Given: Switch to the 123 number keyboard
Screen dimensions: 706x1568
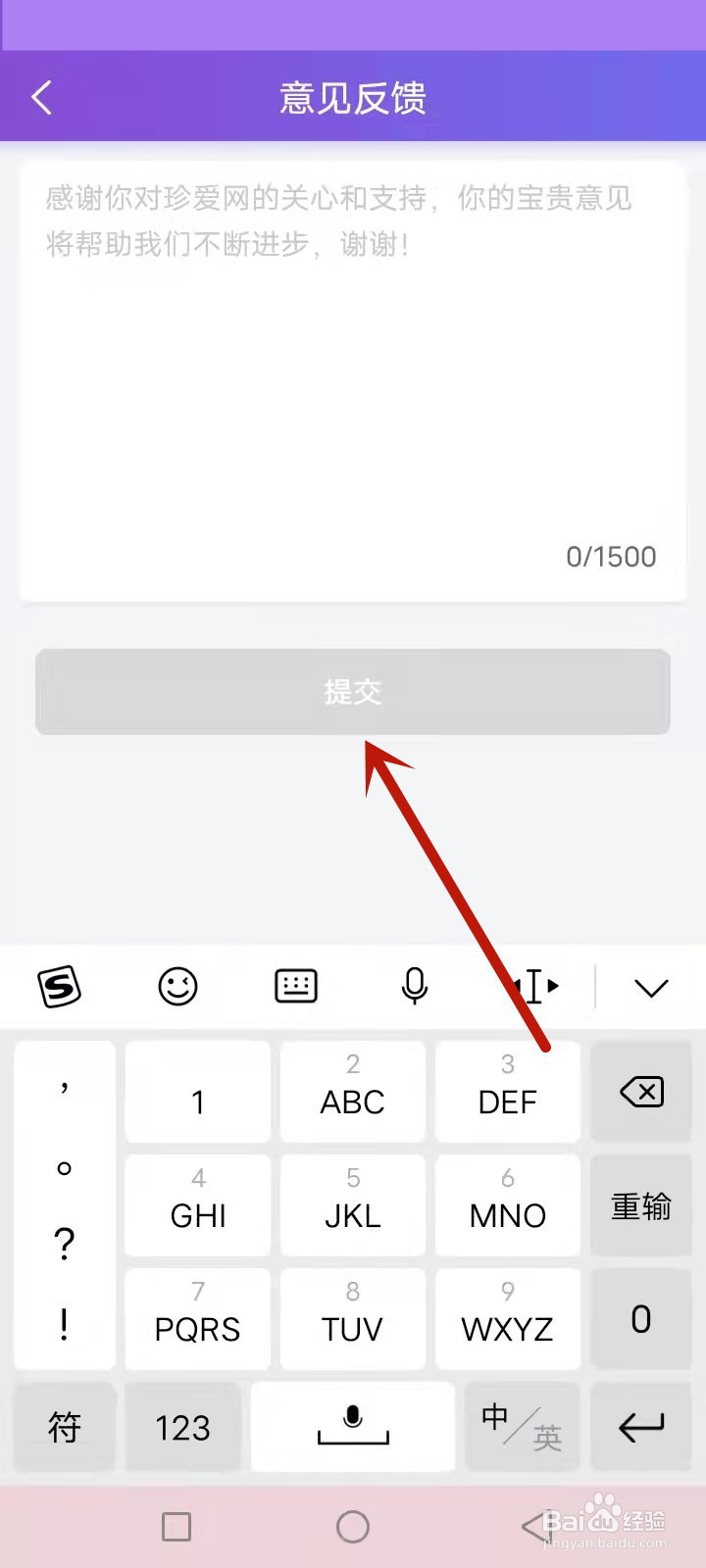Looking at the screenshot, I should coord(182,1427).
